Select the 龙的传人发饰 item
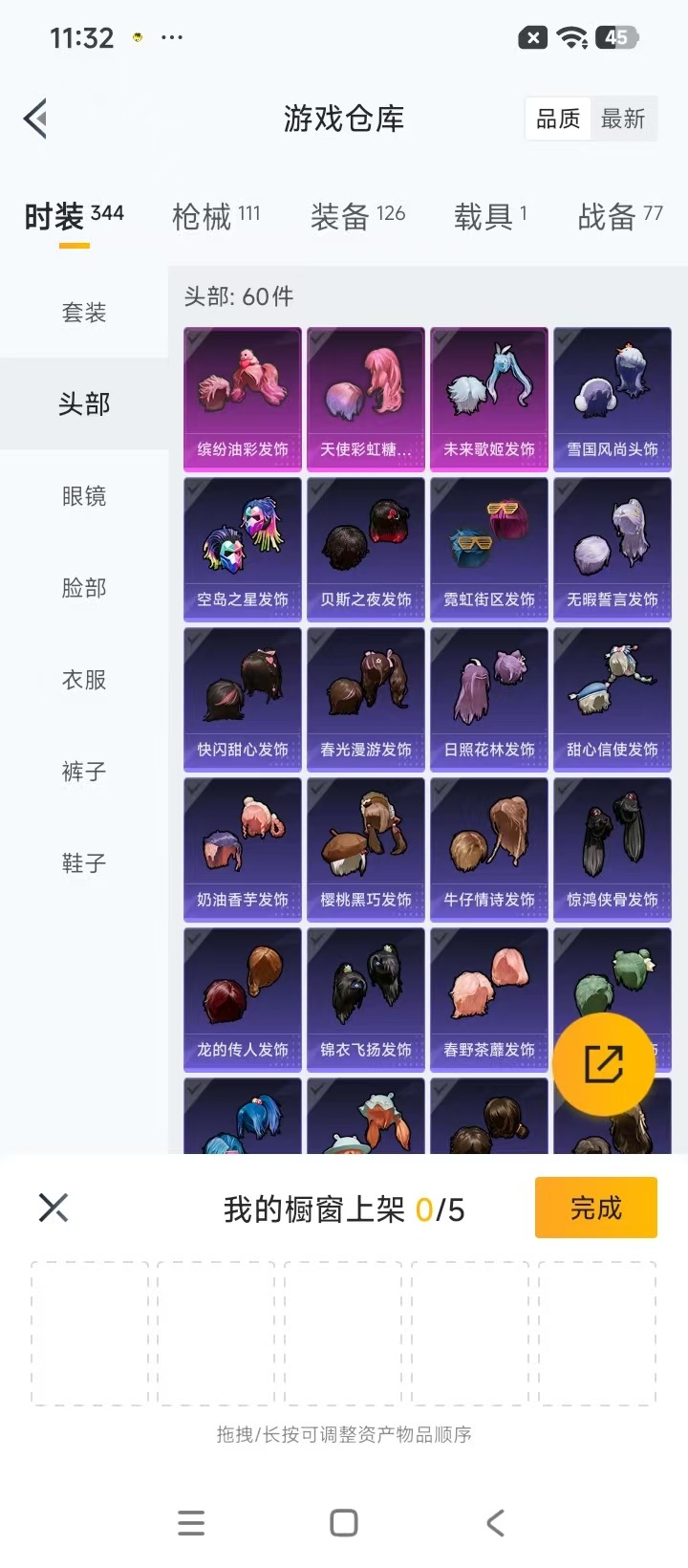The image size is (688, 1568). [x=242, y=997]
